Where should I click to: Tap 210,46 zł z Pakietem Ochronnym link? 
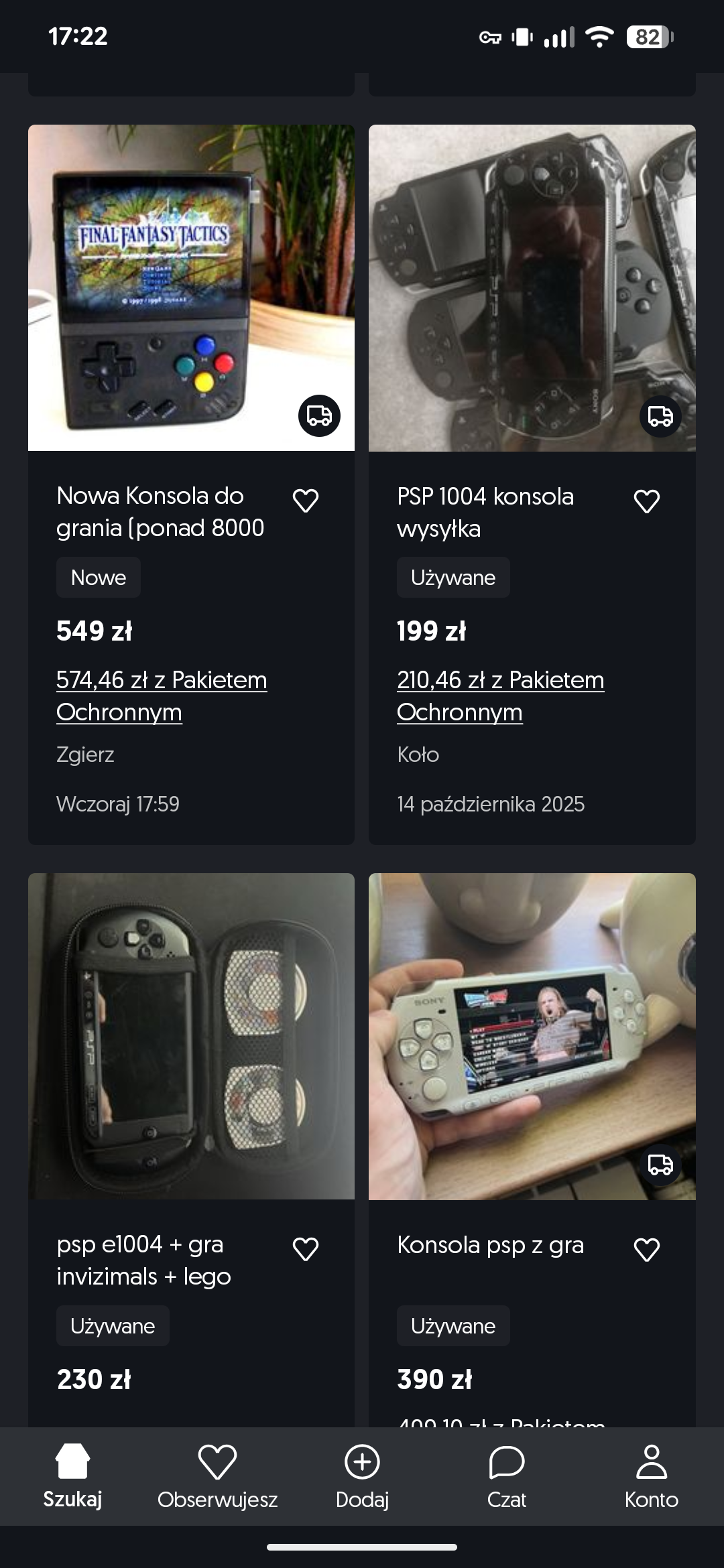[x=500, y=696]
